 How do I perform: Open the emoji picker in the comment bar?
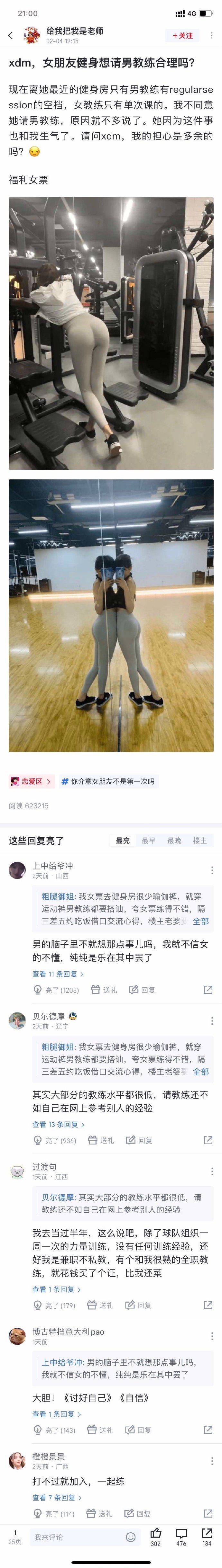coord(131,1537)
